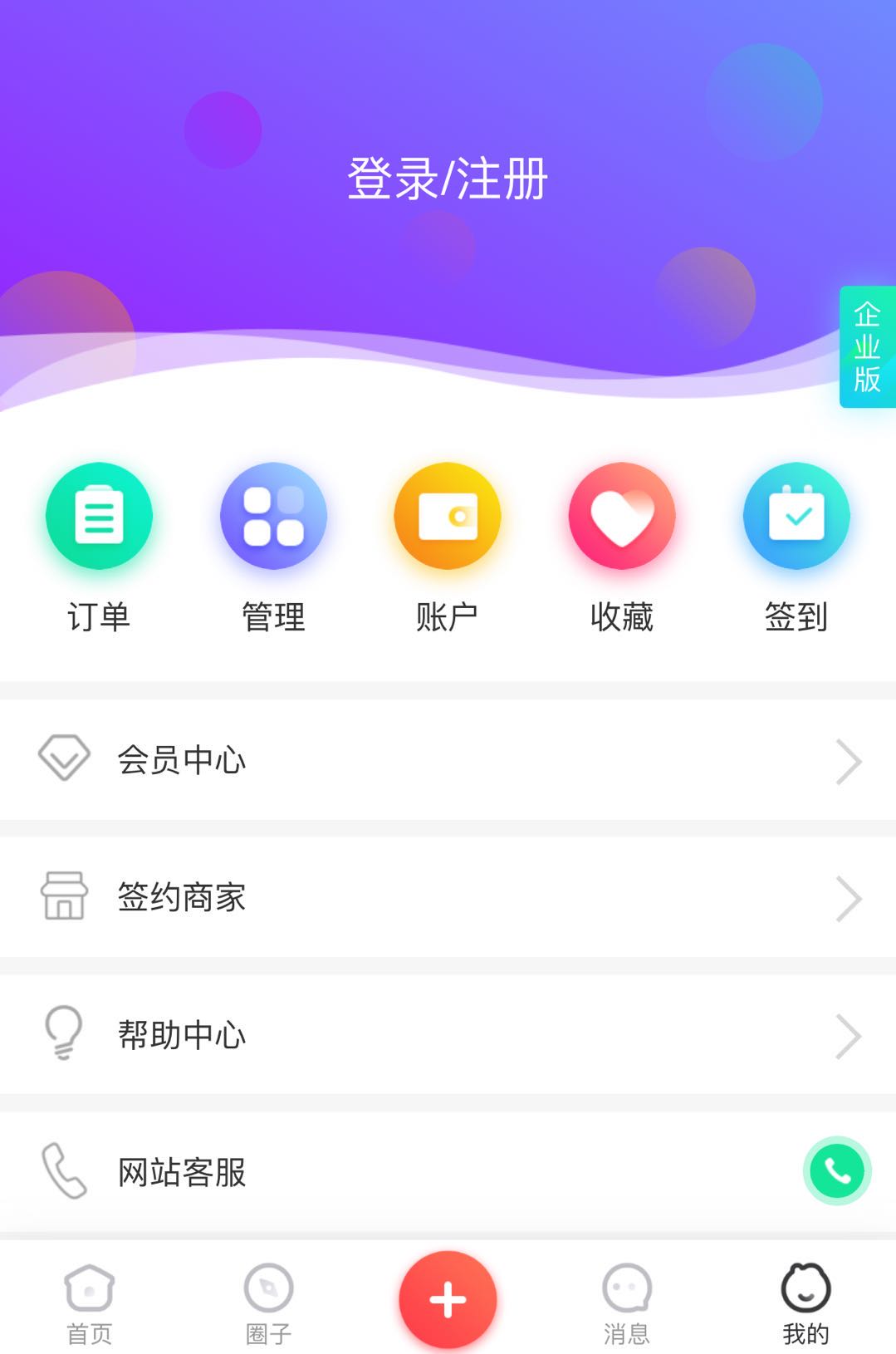Open 订单 orders
Viewport: 896px width, 1354px height.
click(x=99, y=517)
